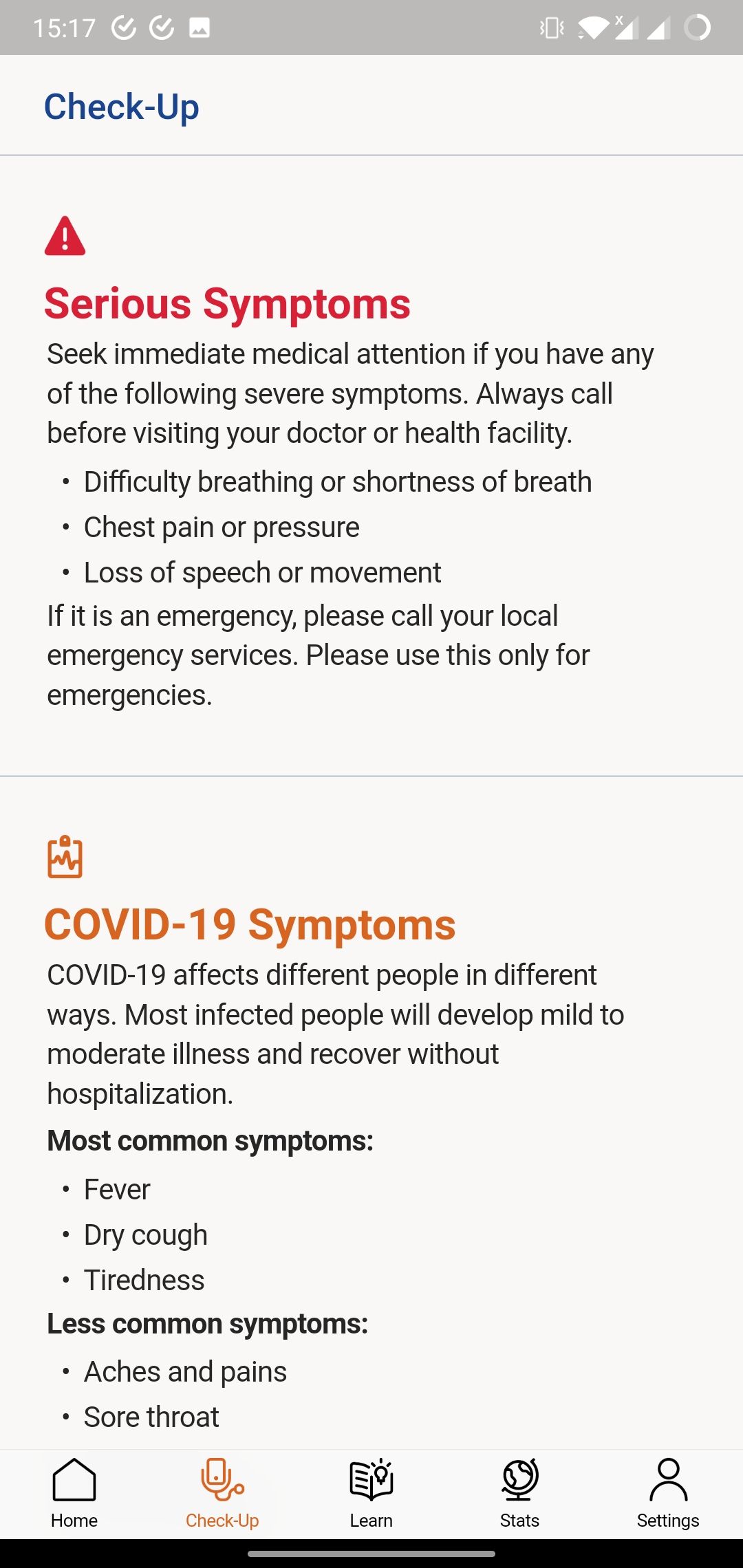
Task: Tap the orange clipboard symptoms icon
Action: click(65, 856)
